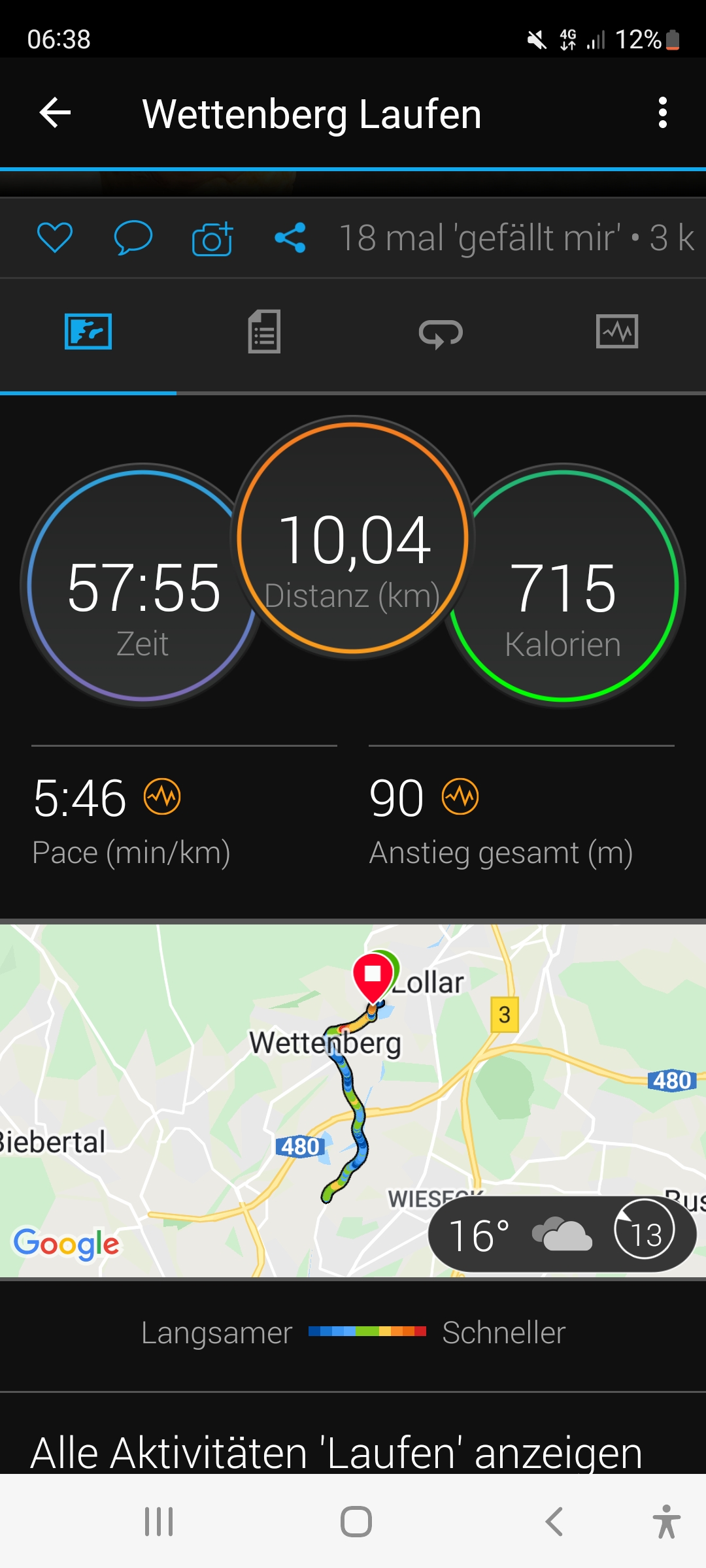706x1568 pixels.
Task: Add a photo with the camera icon
Action: [x=212, y=238]
